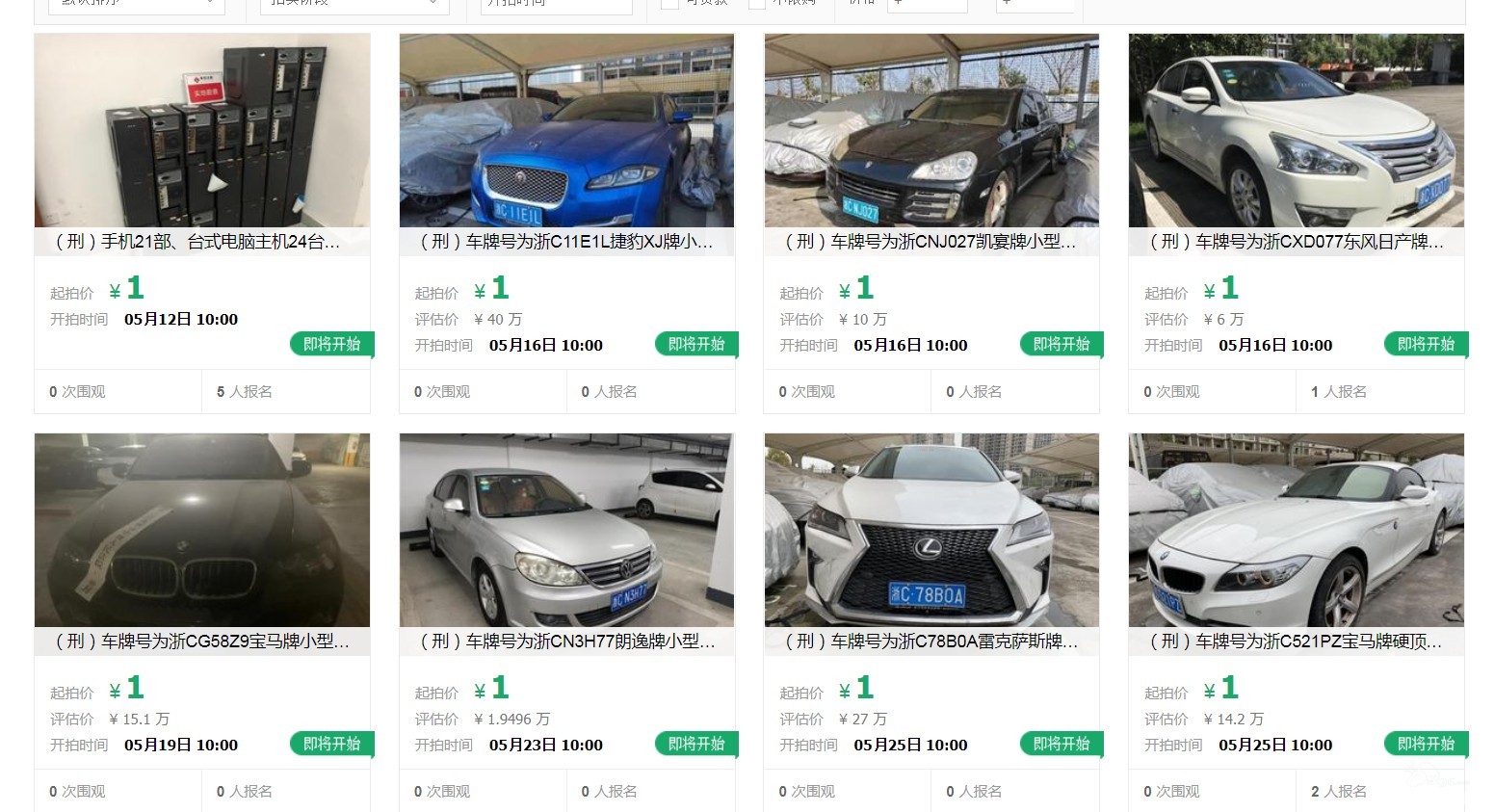Image resolution: width=1494 pixels, height=812 pixels.
Task: Tap 即将开始 on the 手机21部 listing
Action: tap(331, 344)
